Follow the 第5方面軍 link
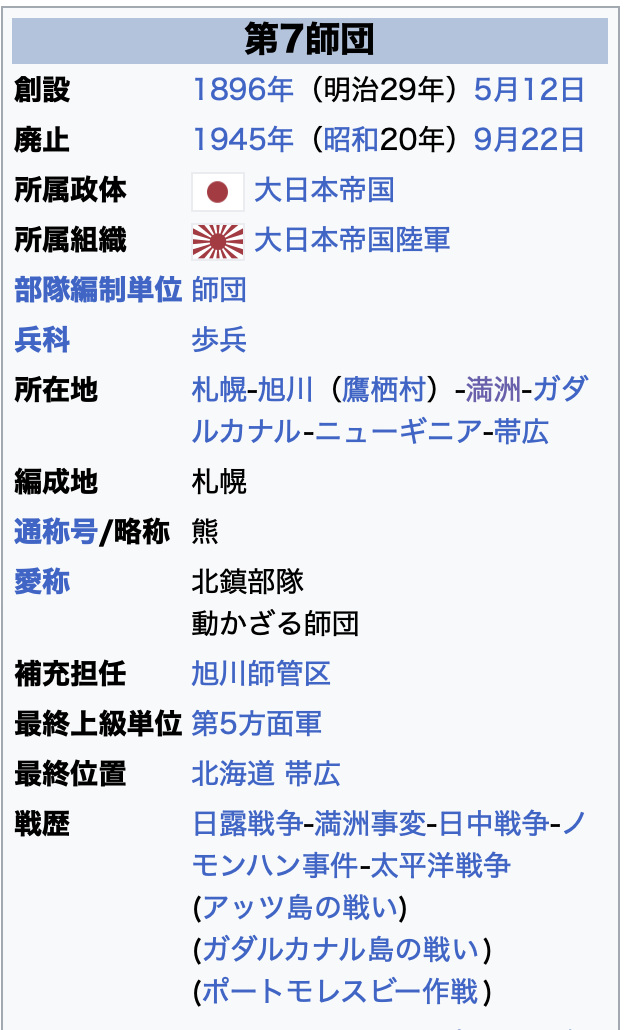624x1030 pixels. tap(257, 723)
